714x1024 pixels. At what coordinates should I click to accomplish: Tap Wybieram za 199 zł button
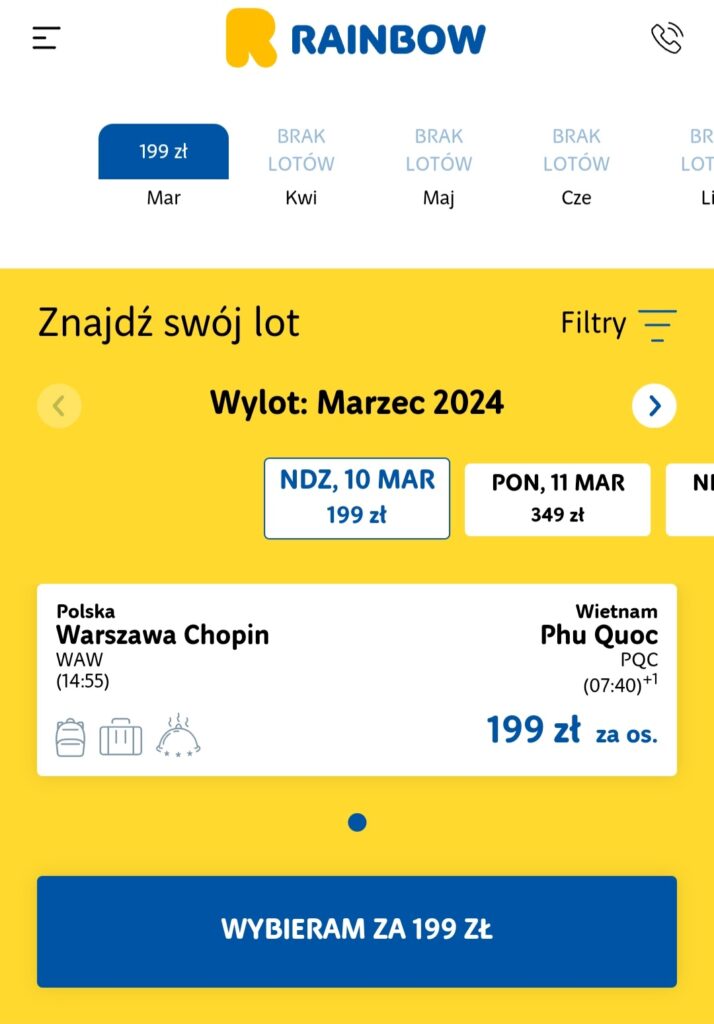click(357, 931)
